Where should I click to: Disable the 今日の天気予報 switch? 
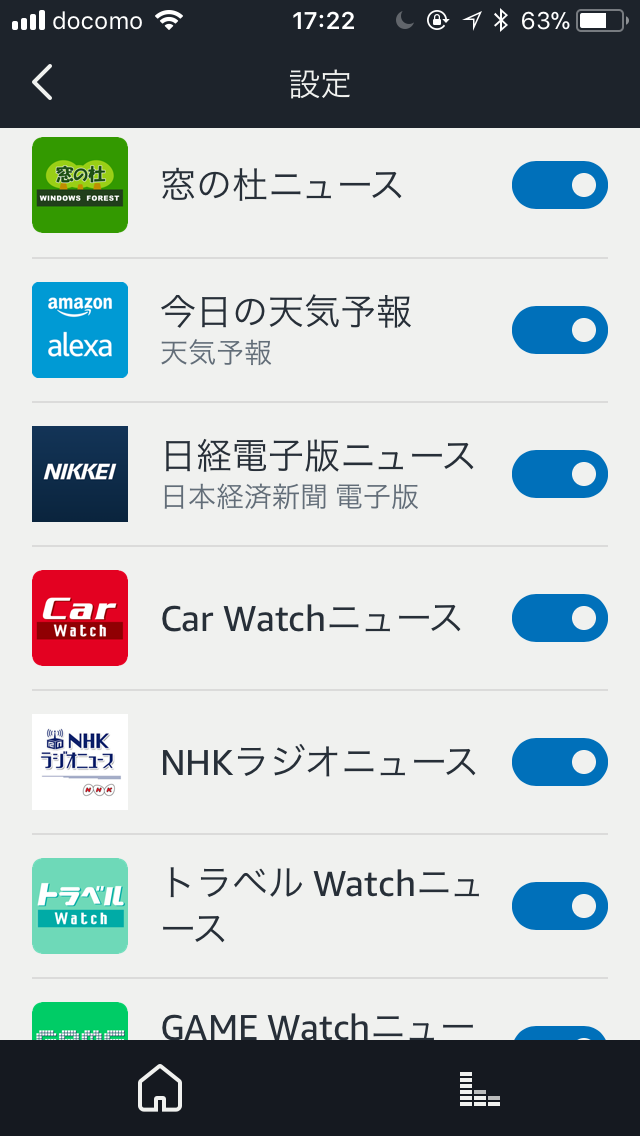560,330
